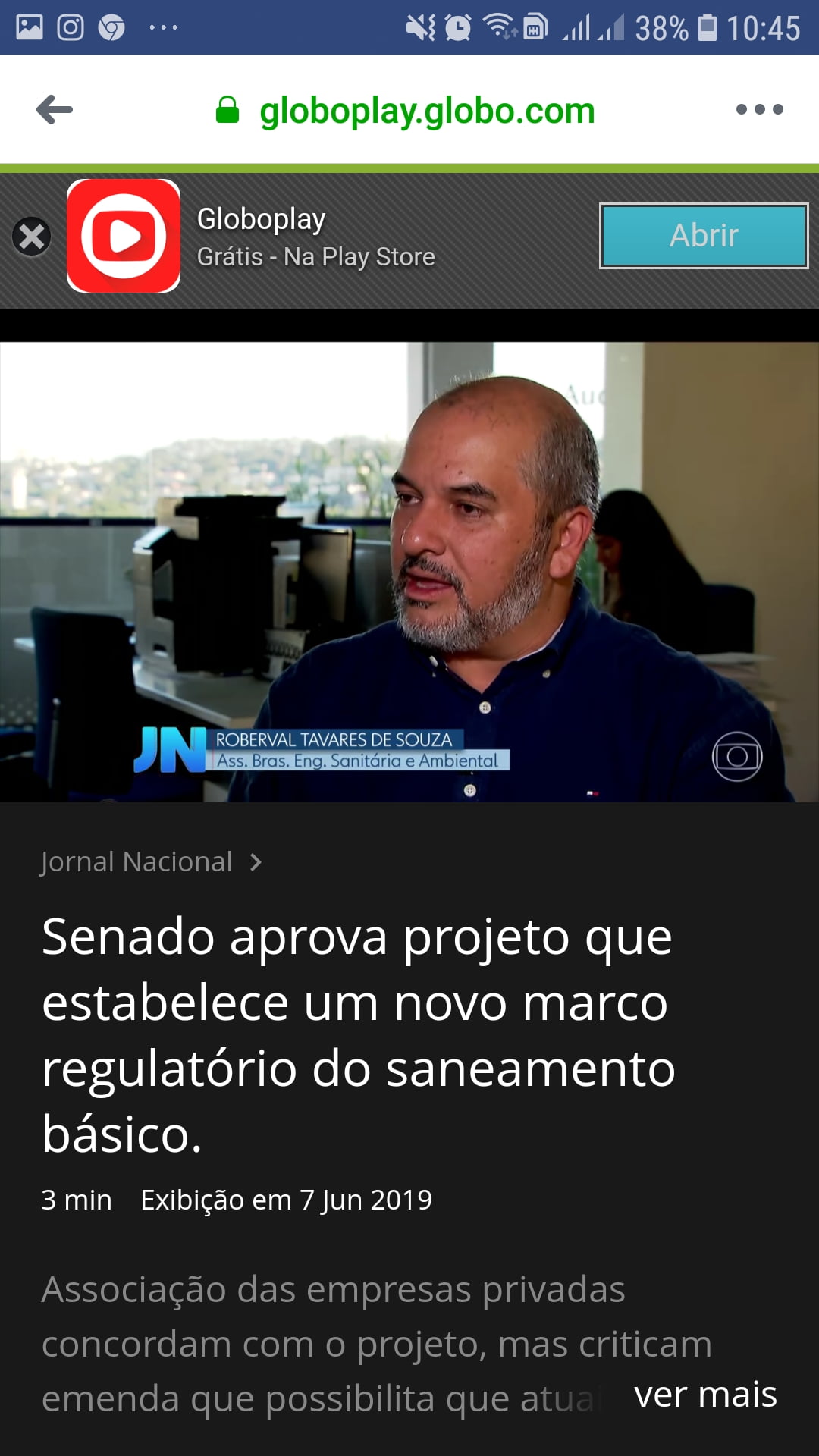Go back using the browser arrow
819x1456 pixels.
click(x=55, y=110)
